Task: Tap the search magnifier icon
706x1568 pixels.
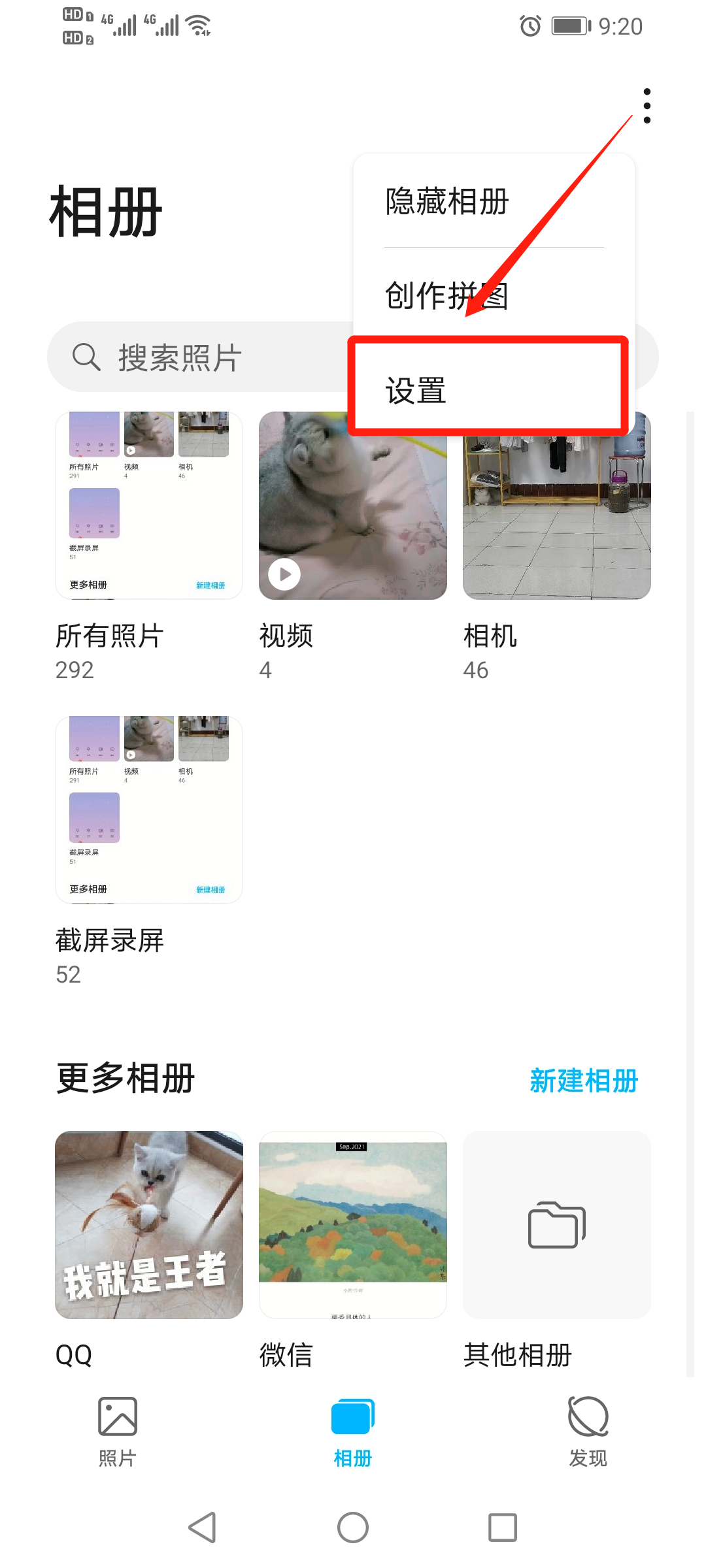Action: pyautogui.click(x=87, y=357)
